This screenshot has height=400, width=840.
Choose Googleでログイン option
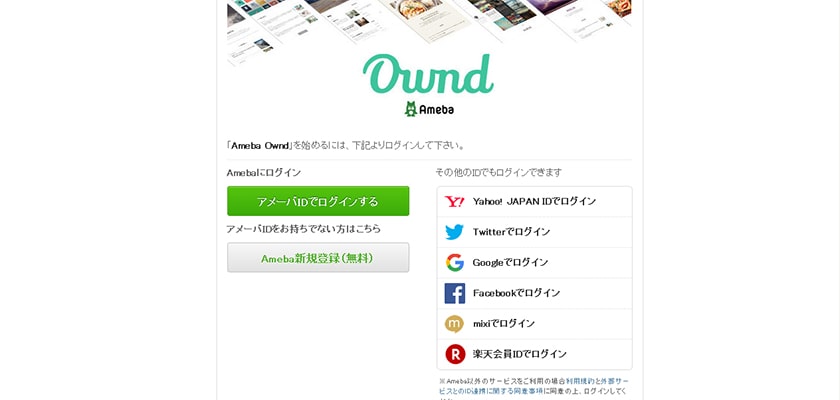coord(534,263)
